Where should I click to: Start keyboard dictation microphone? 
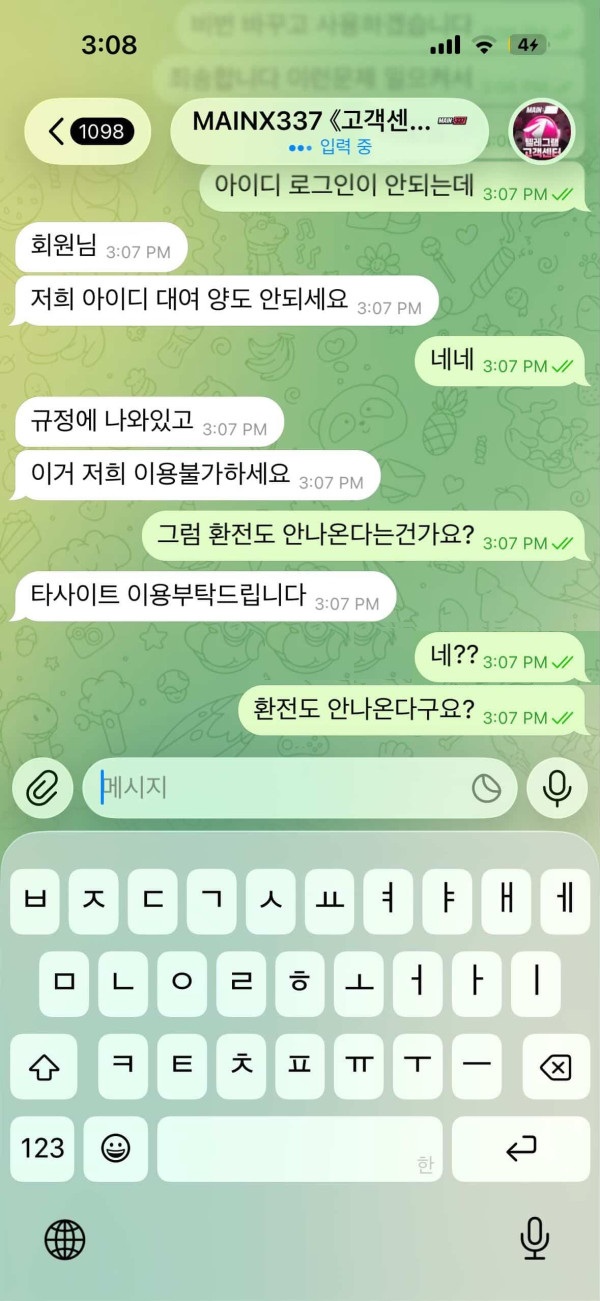click(535, 1240)
